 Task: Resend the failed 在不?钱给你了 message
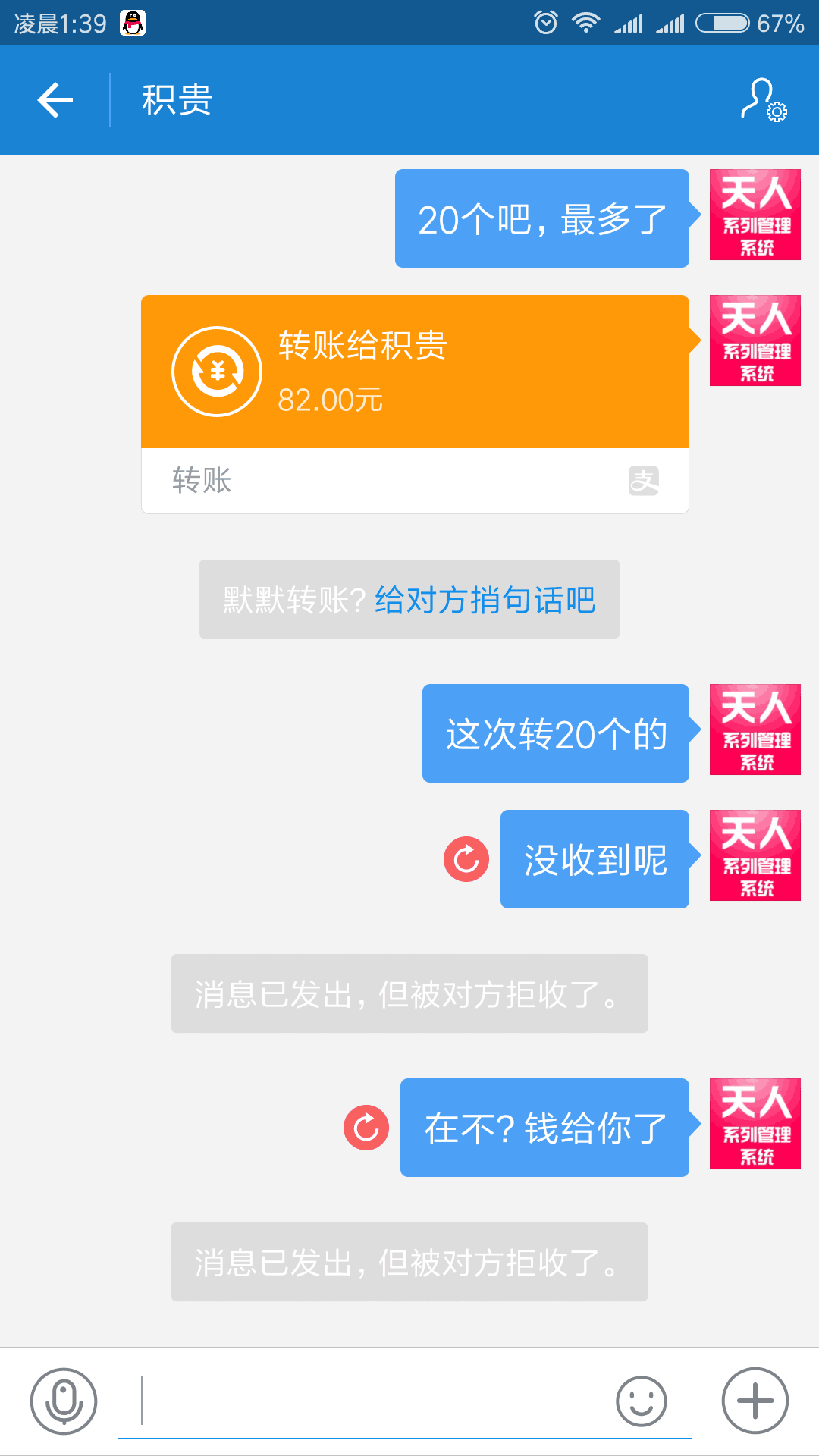click(366, 1128)
